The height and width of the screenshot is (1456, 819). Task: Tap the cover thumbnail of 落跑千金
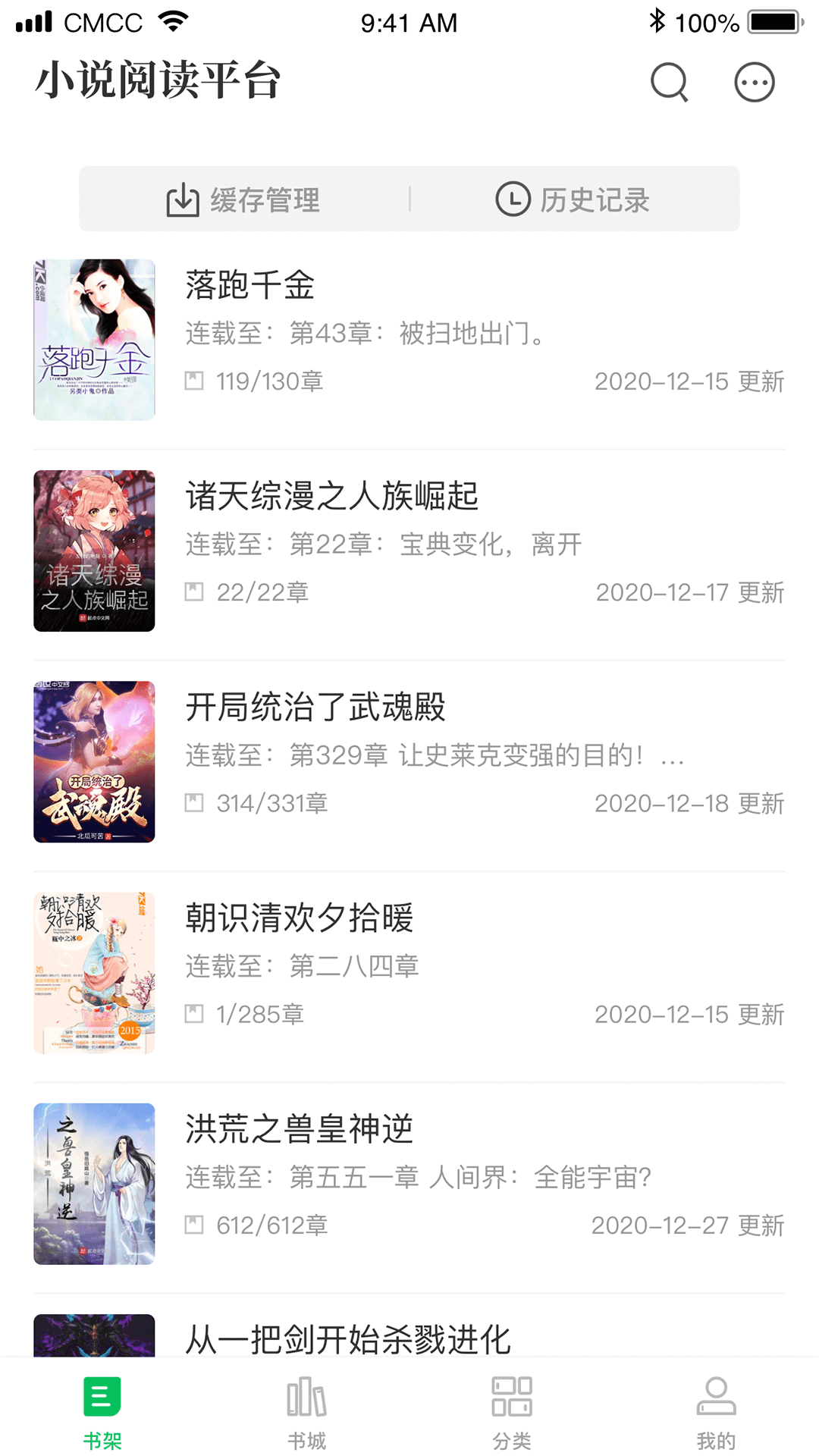tap(93, 336)
